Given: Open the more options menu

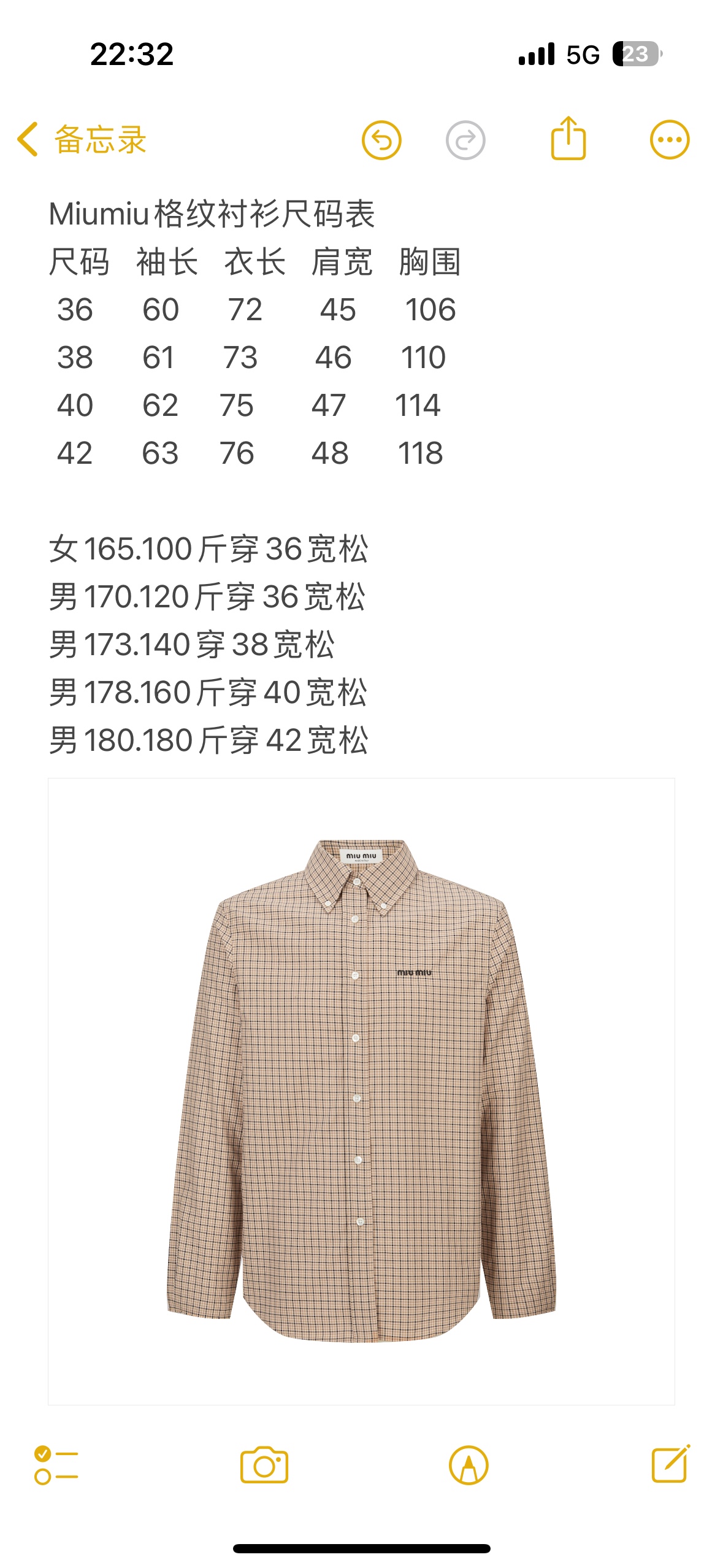Looking at the screenshot, I should [x=669, y=140].
